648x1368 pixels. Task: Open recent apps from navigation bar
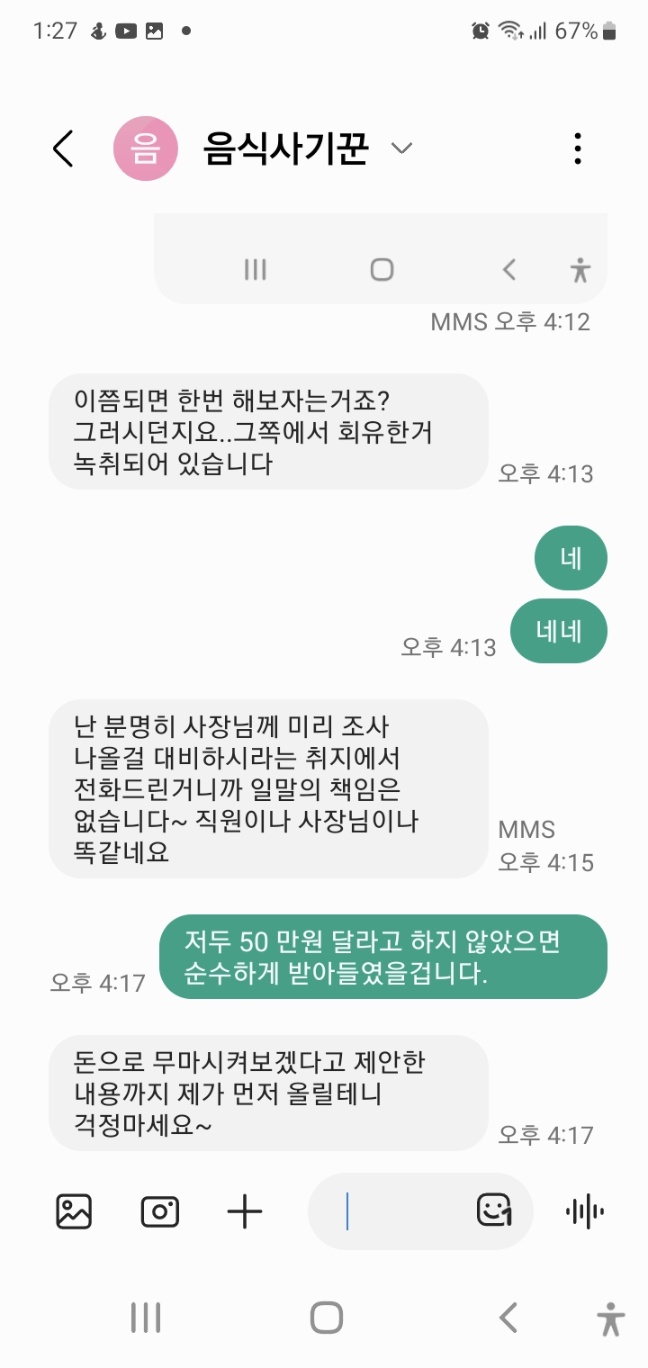[146, 1318]
